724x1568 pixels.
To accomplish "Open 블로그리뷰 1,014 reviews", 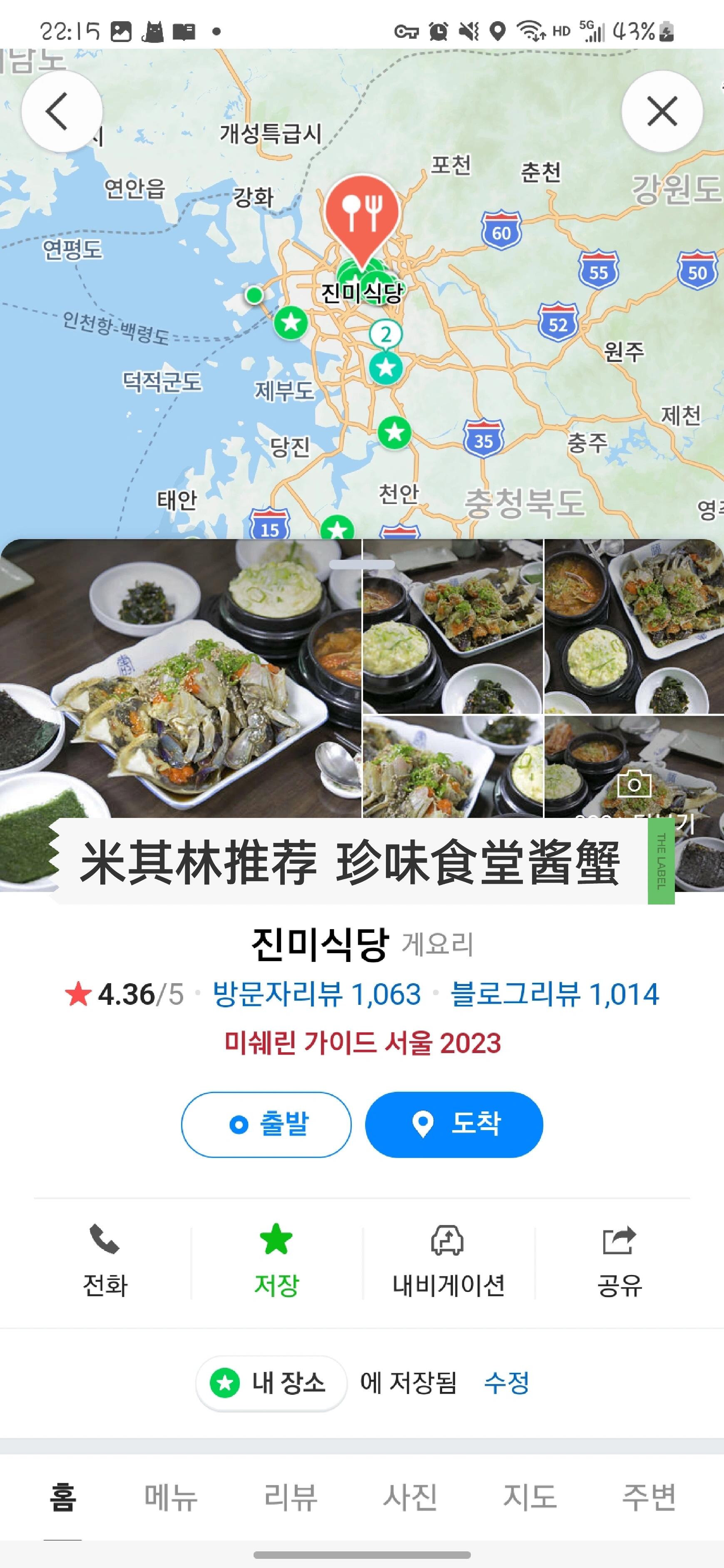I will point(554,994).
